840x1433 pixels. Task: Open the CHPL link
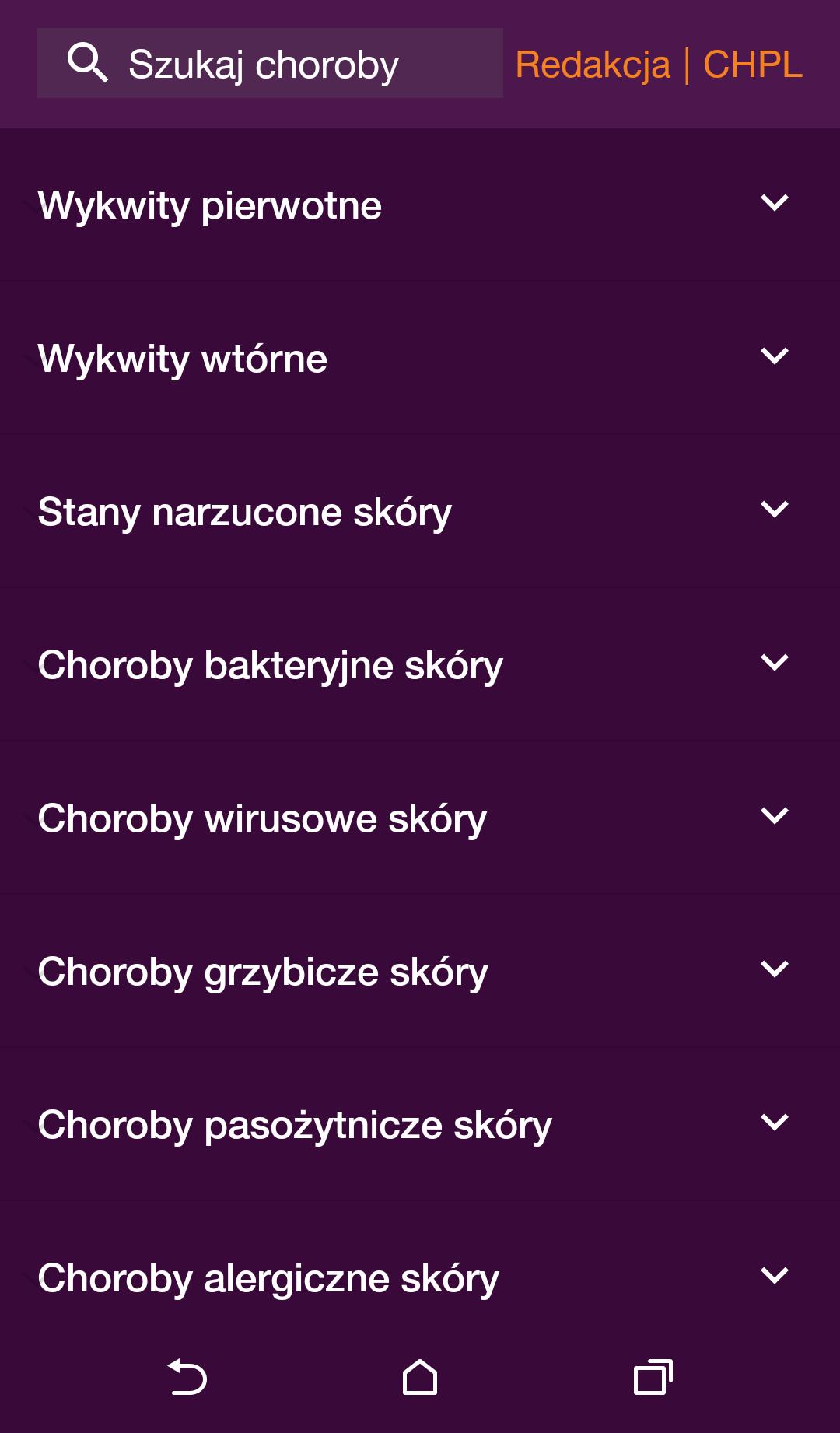(x=752, y=65)
